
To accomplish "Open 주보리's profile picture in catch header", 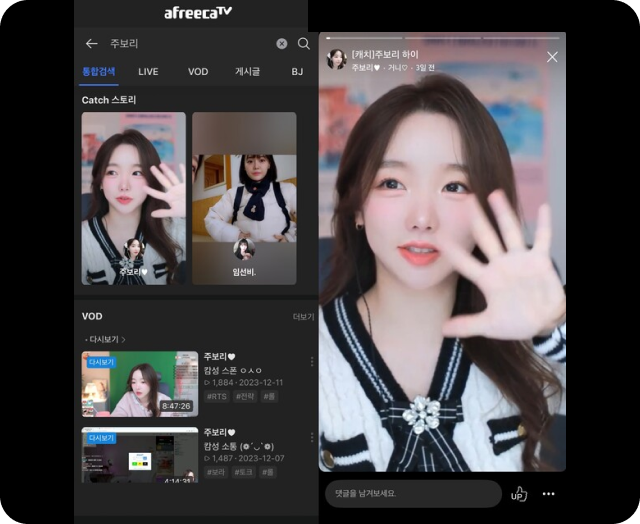I will (337, 59).
